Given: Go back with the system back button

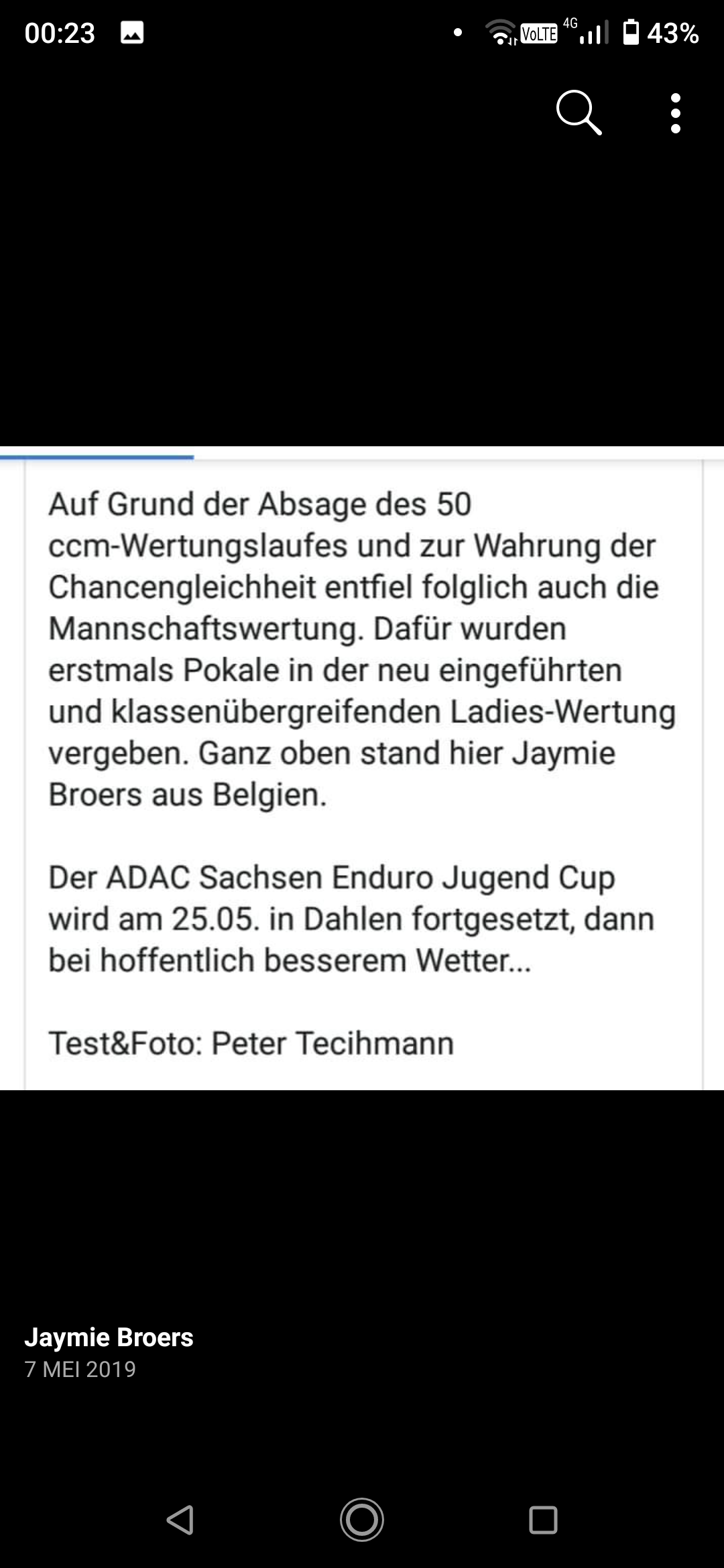Looking at the screenshot, I should pos(180,1520).
